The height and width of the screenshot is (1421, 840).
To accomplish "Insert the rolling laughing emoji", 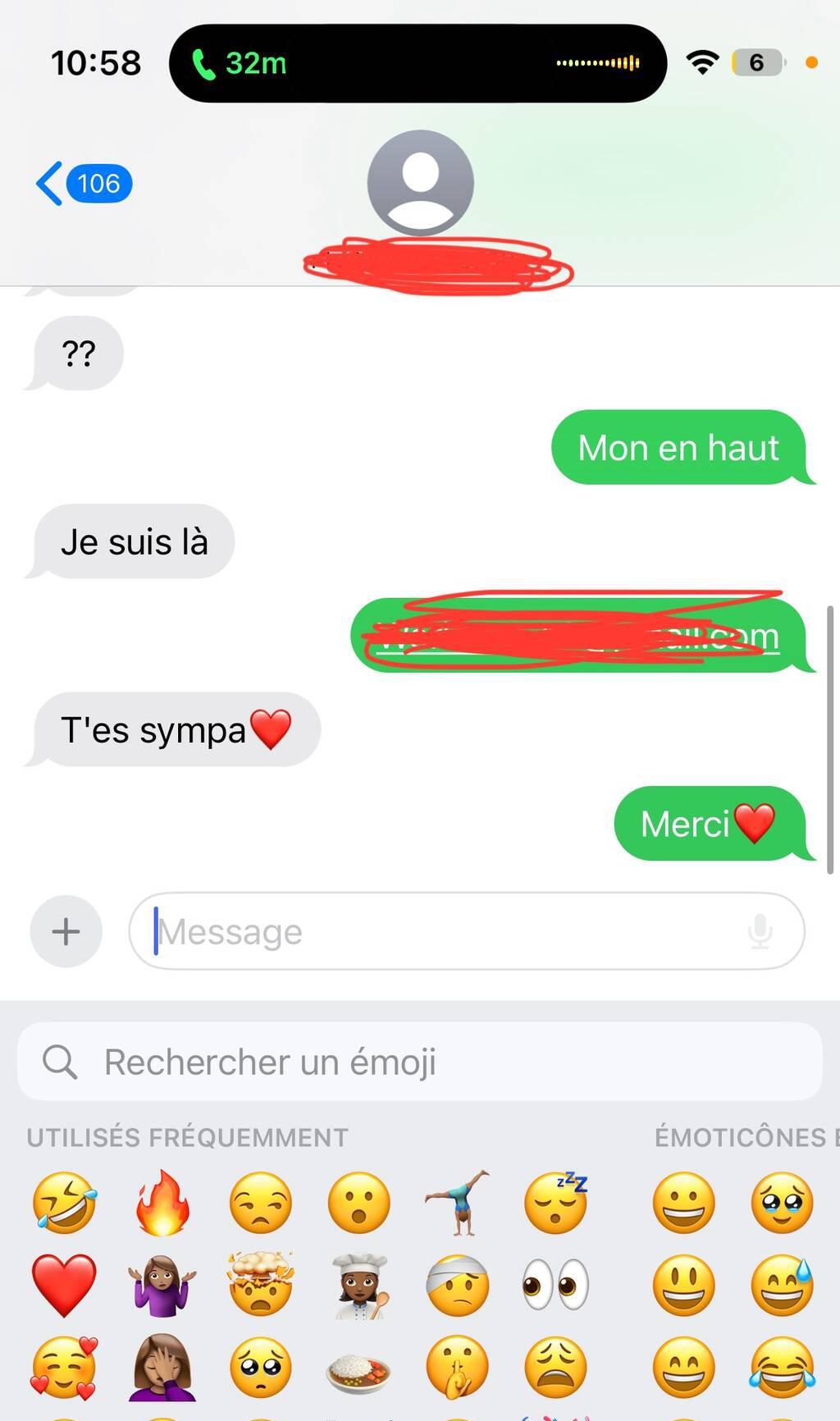I will tap(64, 1204).
